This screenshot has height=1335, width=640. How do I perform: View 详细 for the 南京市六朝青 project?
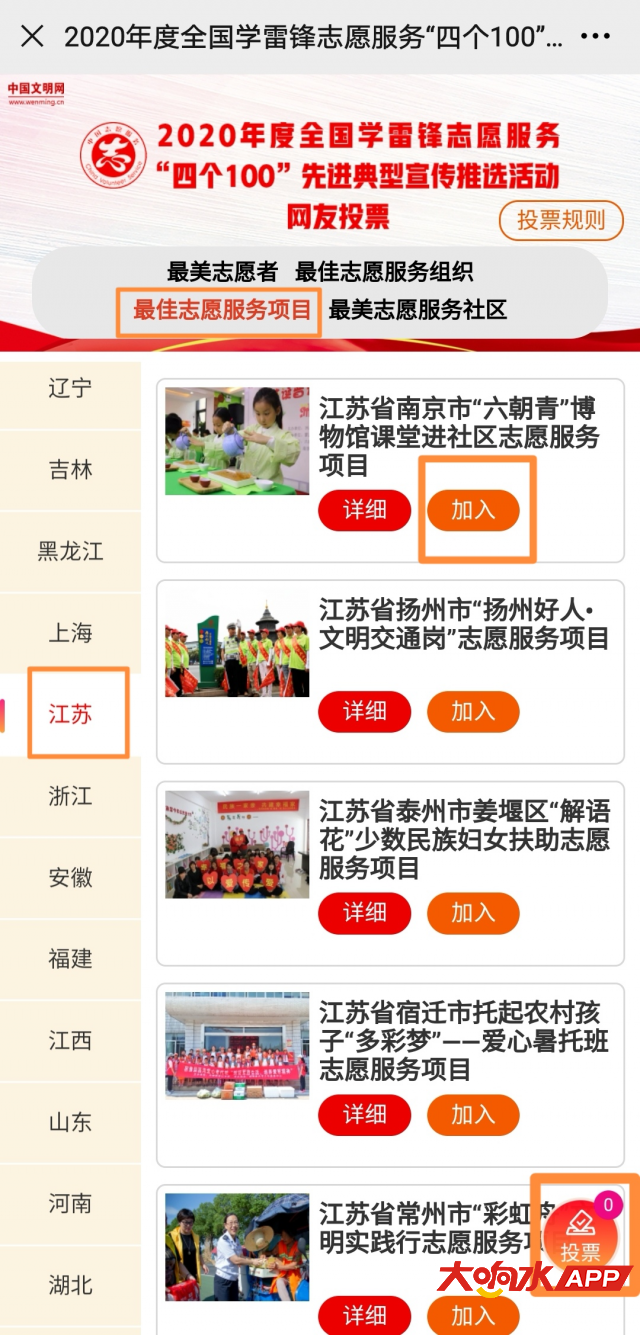[x=365, y=510]
